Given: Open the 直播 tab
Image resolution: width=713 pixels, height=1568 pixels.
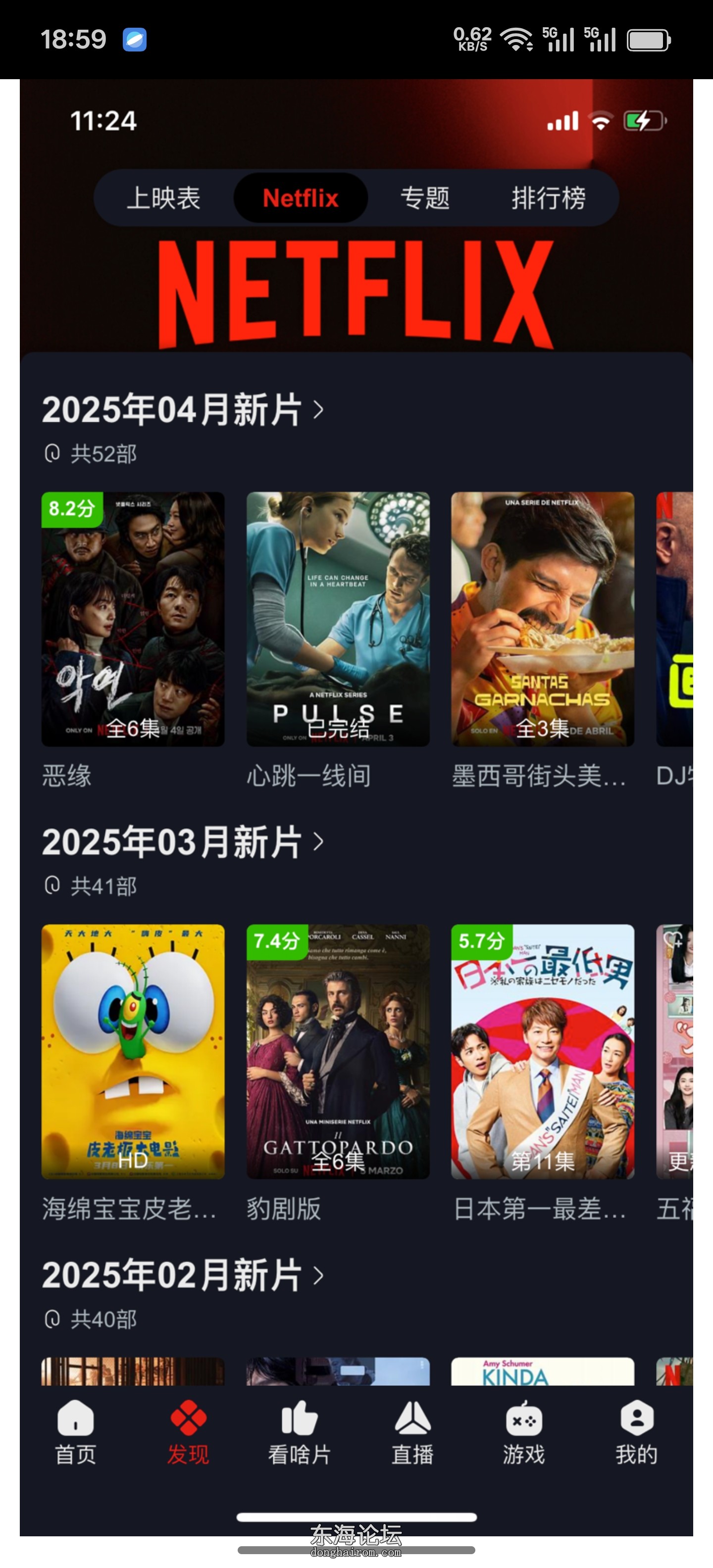Looking at the screenshot, I should [412, 1432].
